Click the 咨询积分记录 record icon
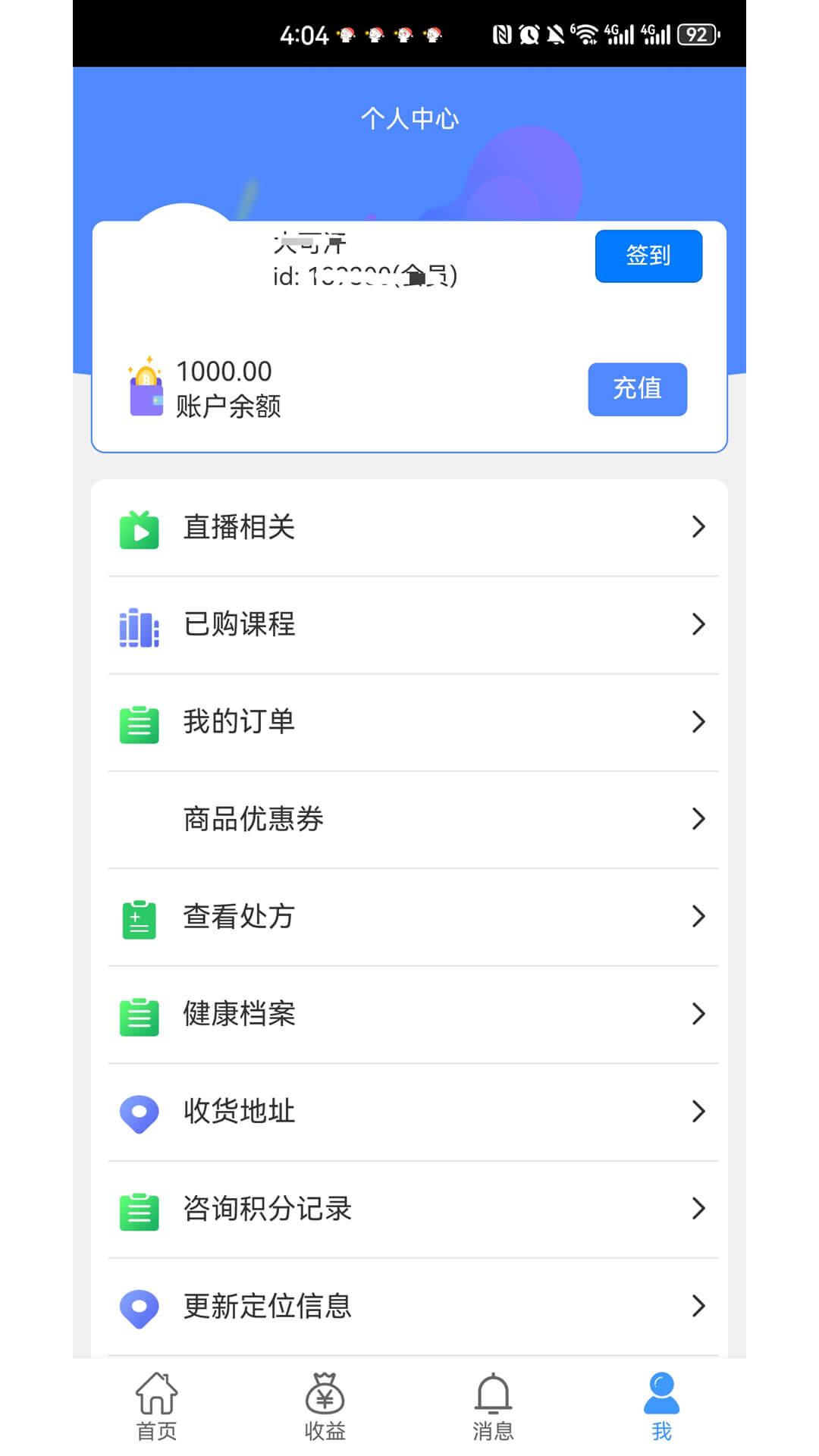This screenshot has height=1456, width=819. pos(139,1209)
